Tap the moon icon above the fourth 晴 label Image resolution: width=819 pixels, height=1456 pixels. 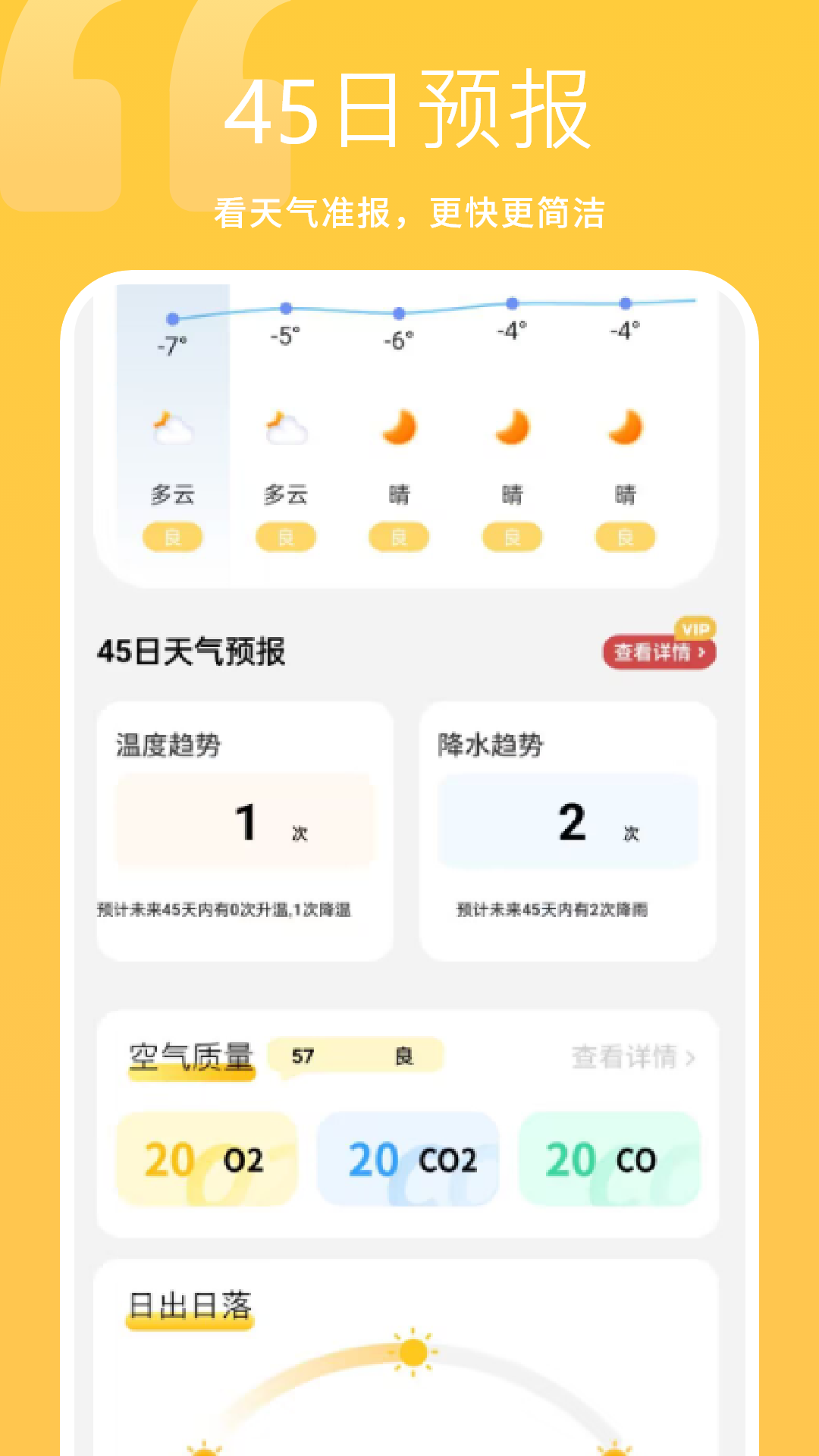click(511, 428)
